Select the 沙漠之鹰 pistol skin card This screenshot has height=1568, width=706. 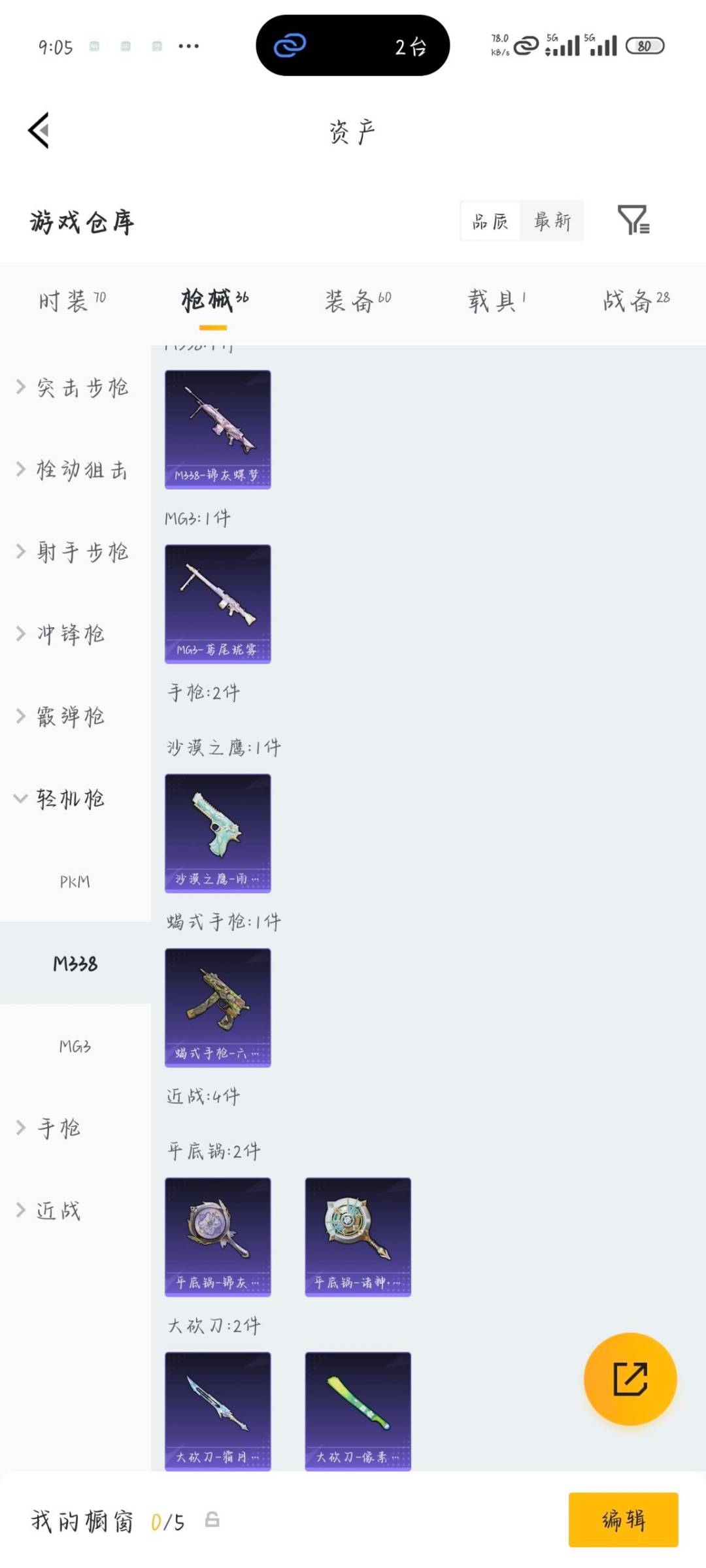(x=217, y=833)
